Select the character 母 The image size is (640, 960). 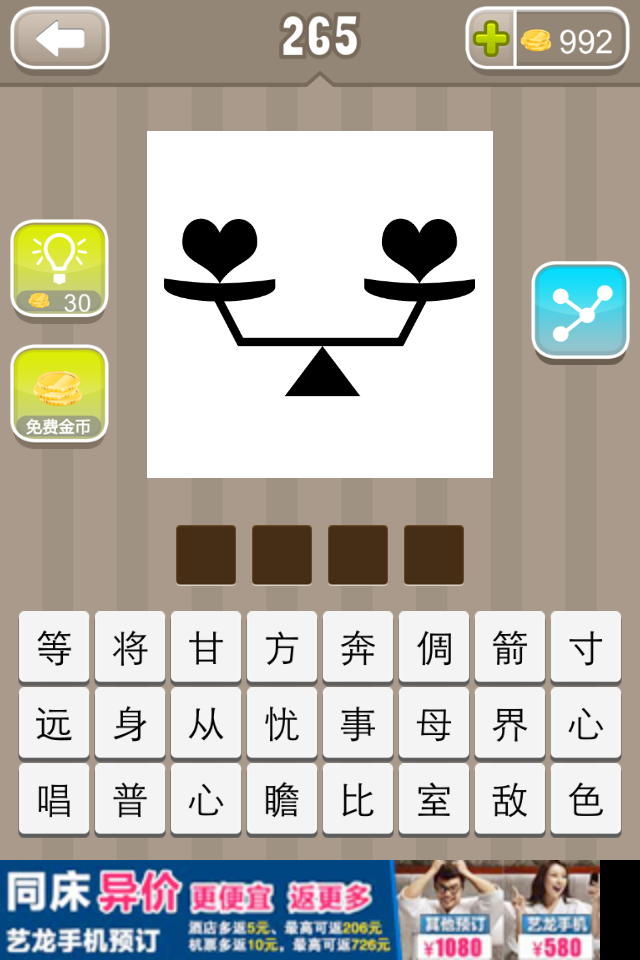(434, 723)
